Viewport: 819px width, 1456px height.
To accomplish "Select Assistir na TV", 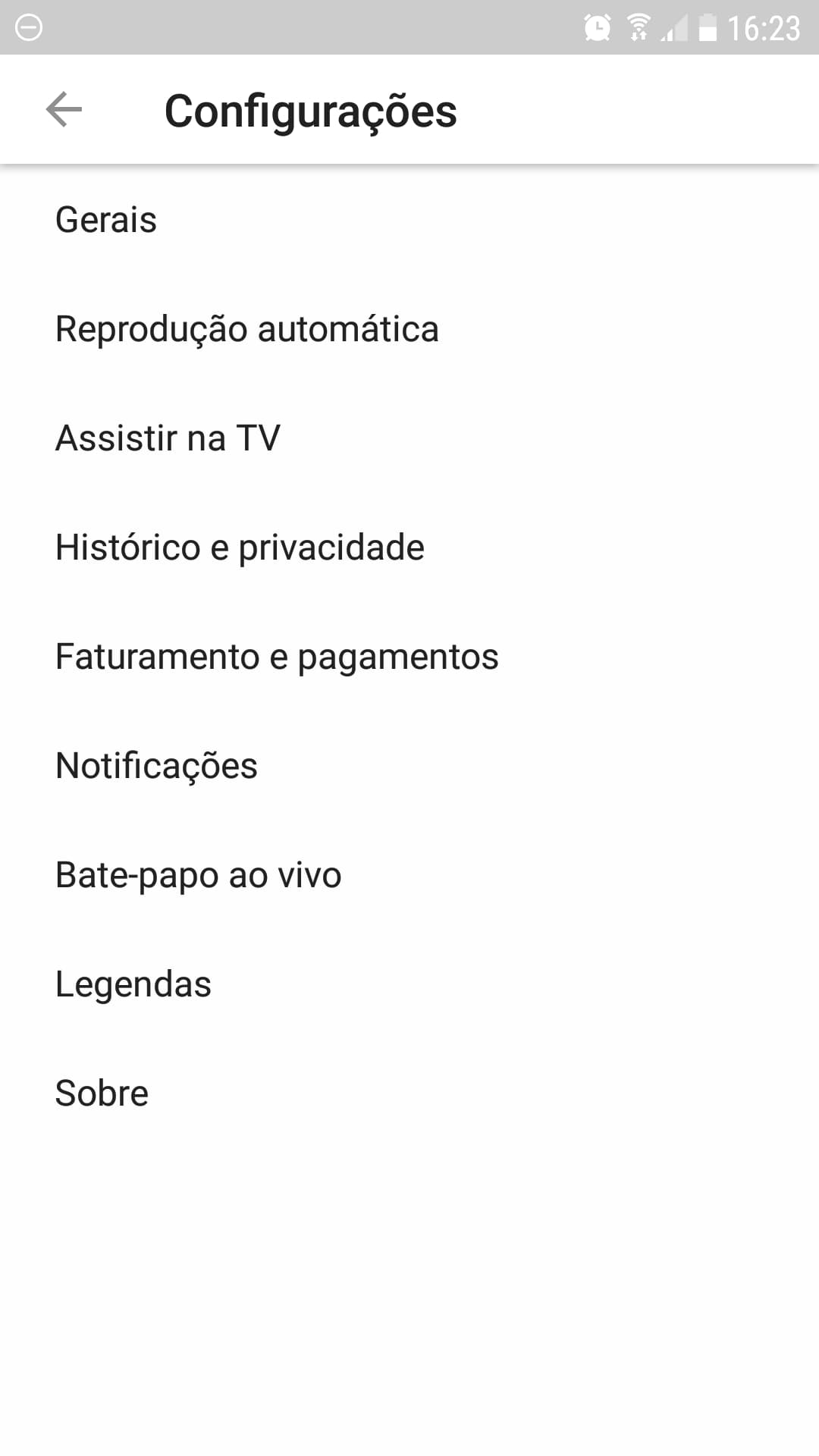I will pos(409,438).
